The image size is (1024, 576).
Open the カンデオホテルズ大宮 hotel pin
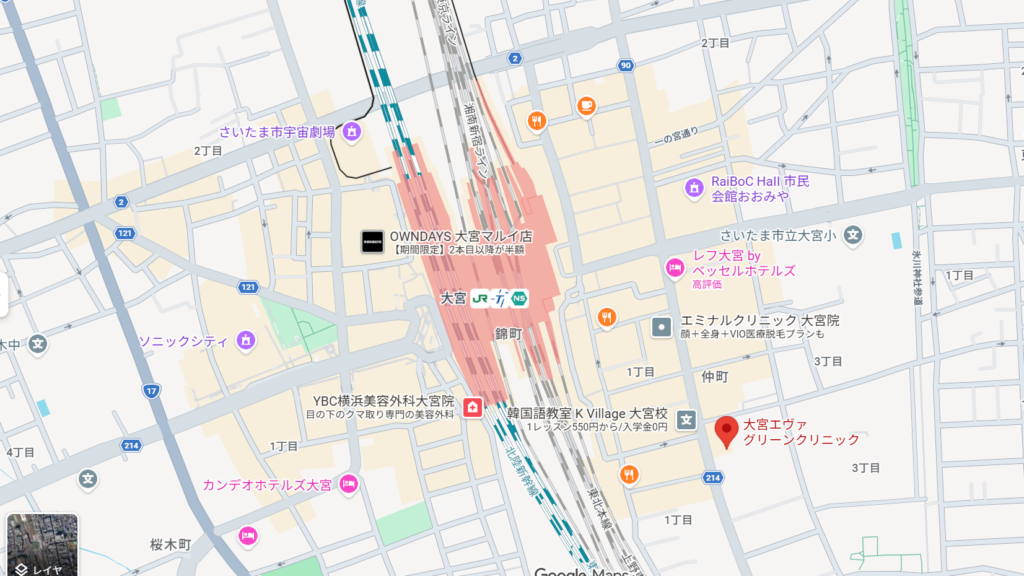tap(348, 484)
